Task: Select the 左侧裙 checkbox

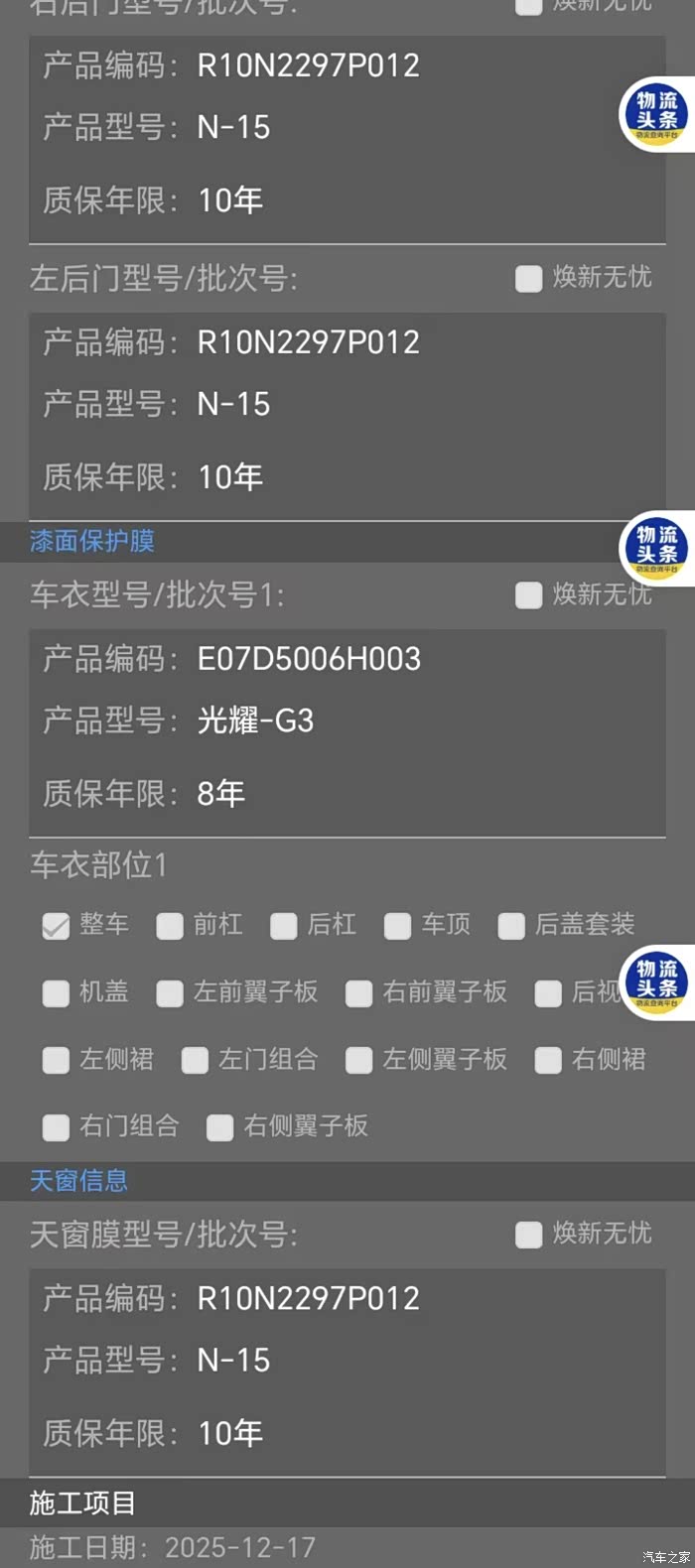Action: [56, 1061]
